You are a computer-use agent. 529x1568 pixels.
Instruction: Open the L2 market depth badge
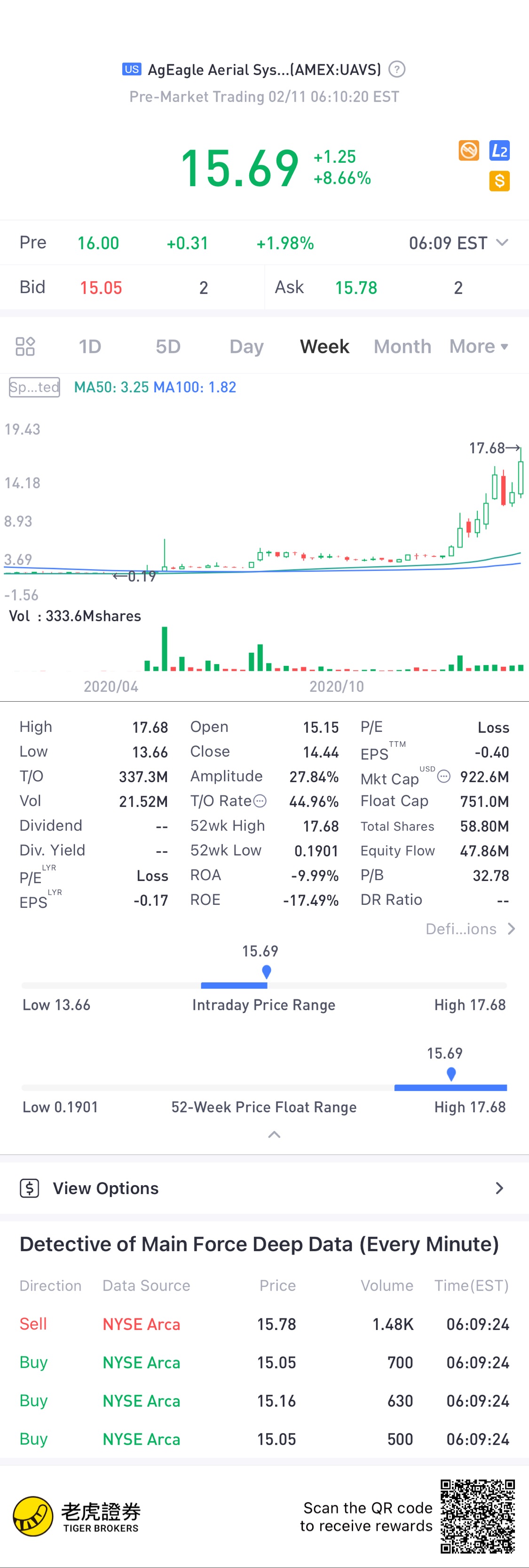pos(499,150)
